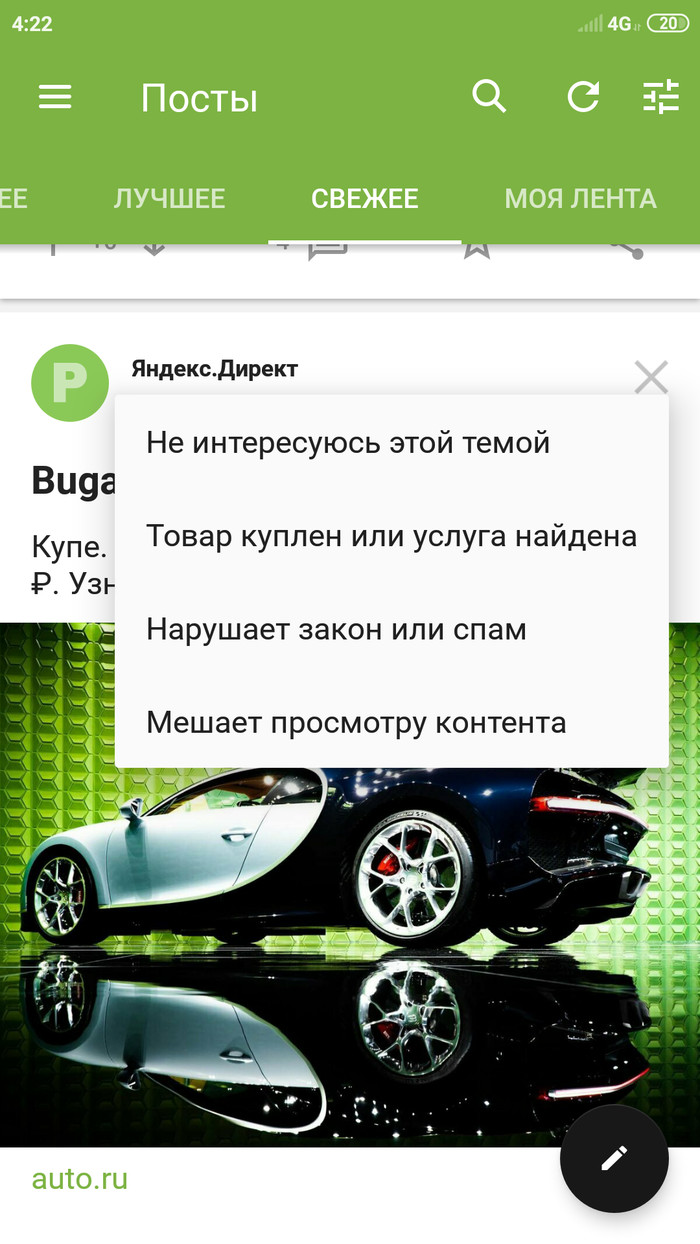The height and width of the screenshot is (1244, 700).
Task: Open the auto.ru link
Action: (x=80, y=1179)
